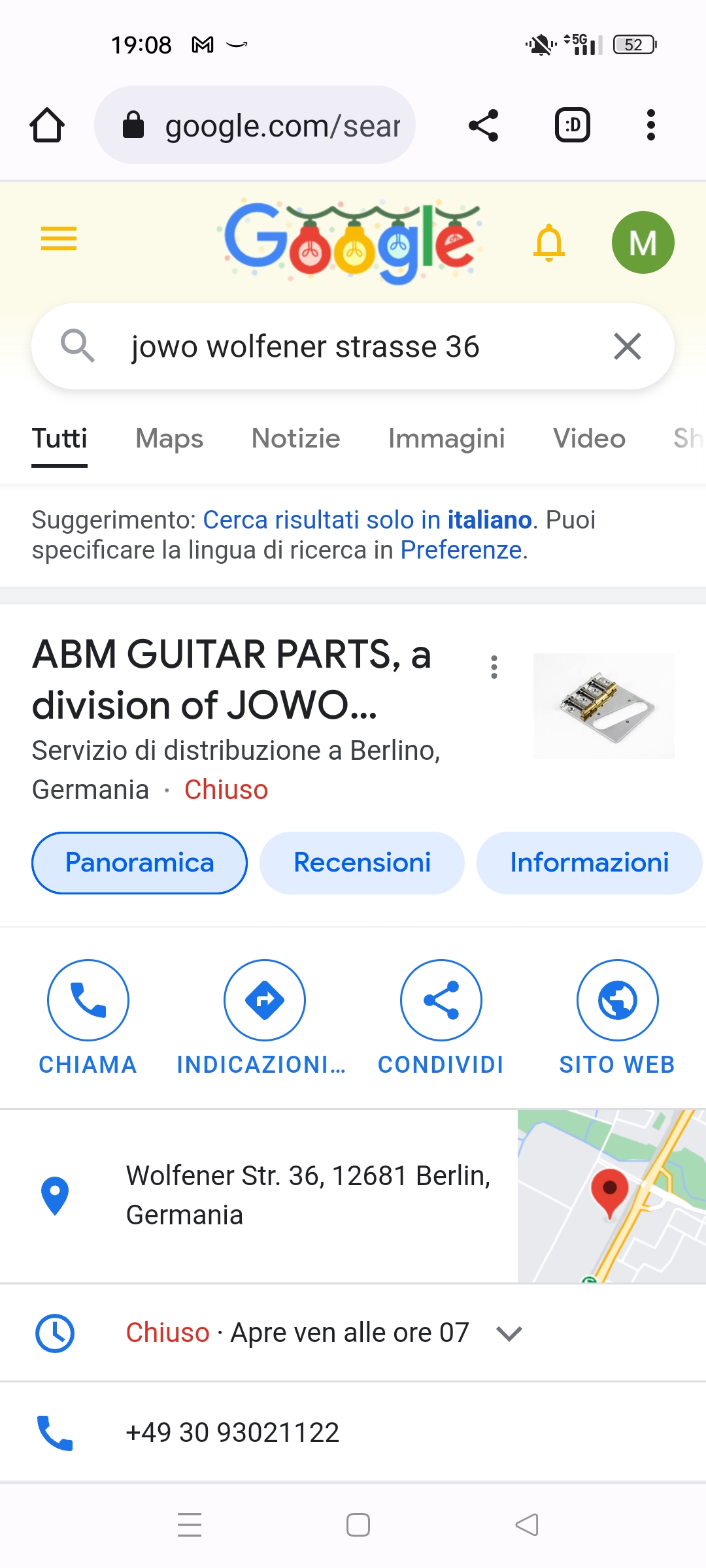Clear the search query text
Screen dimensions: 706x1568
coord(628,346)
